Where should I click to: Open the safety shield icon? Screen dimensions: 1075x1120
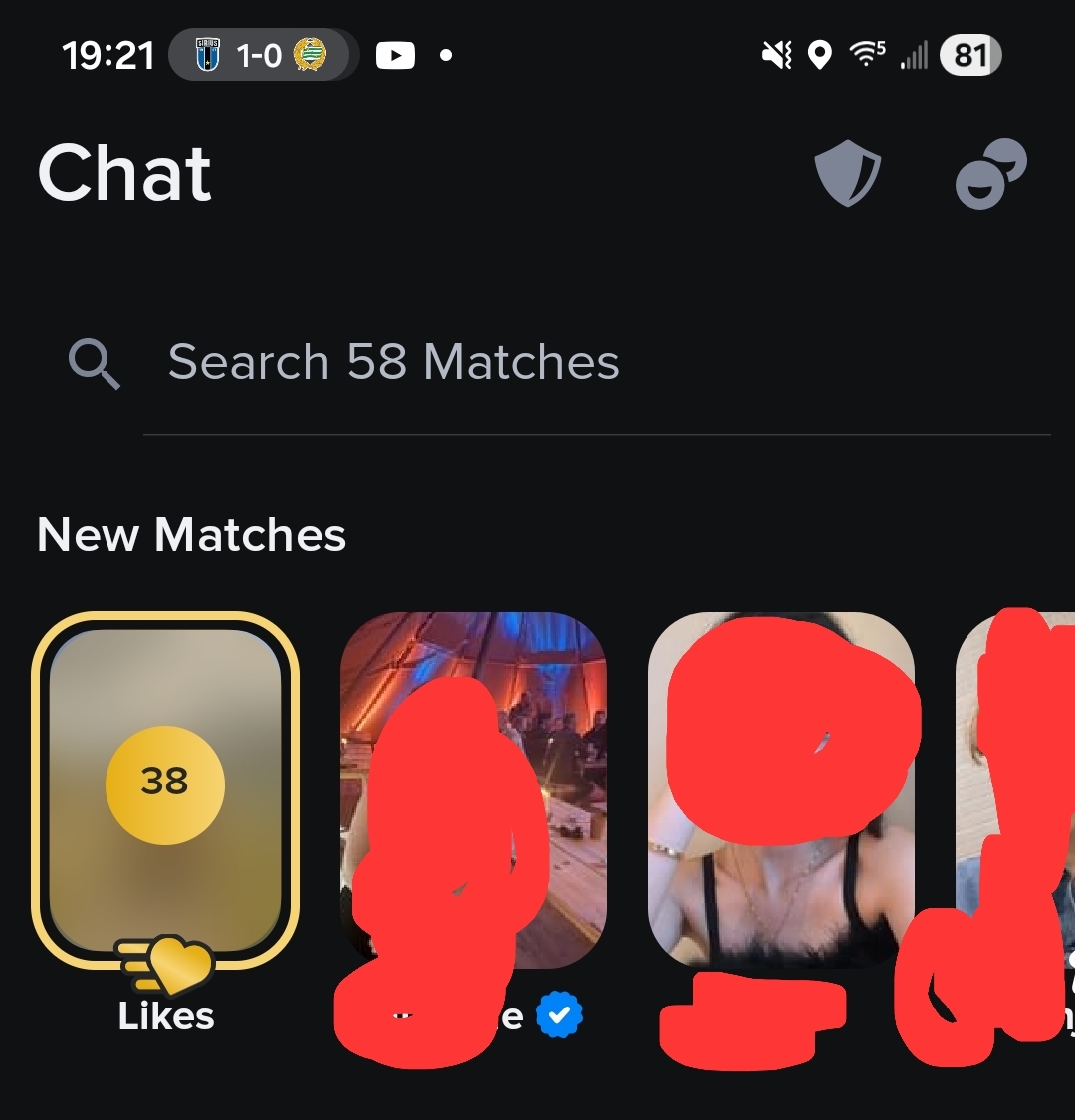coord(847,174)
